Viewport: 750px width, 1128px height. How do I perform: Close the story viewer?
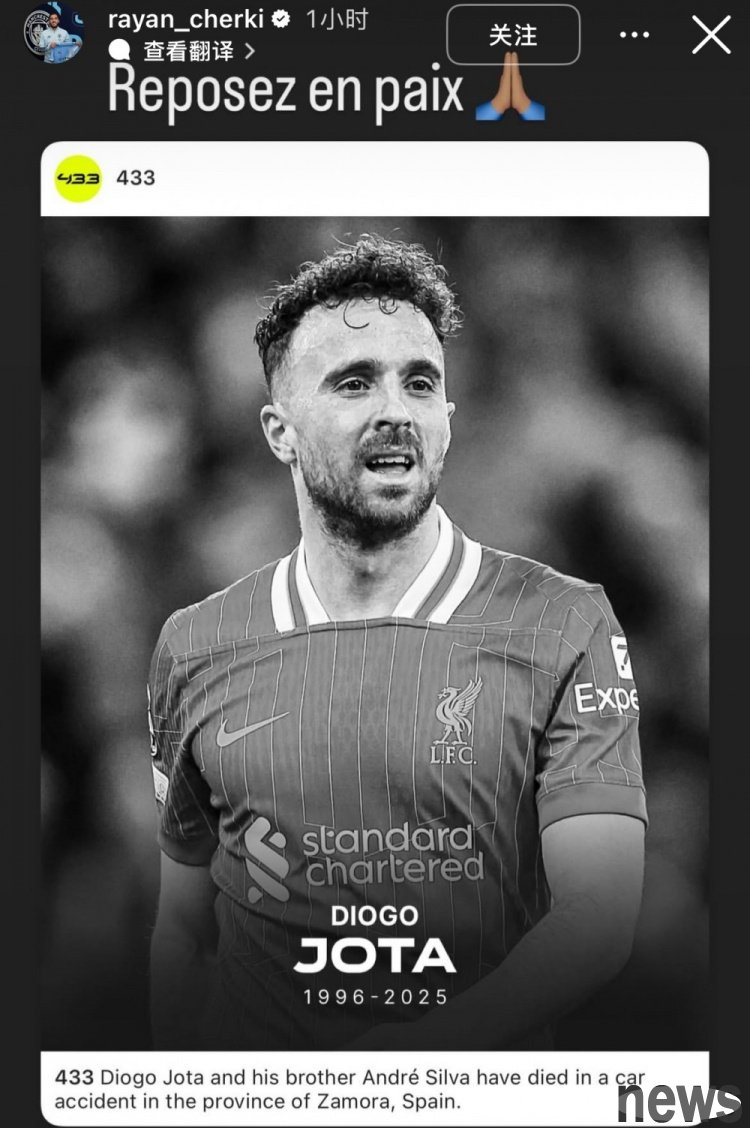(x=711, y=35)
